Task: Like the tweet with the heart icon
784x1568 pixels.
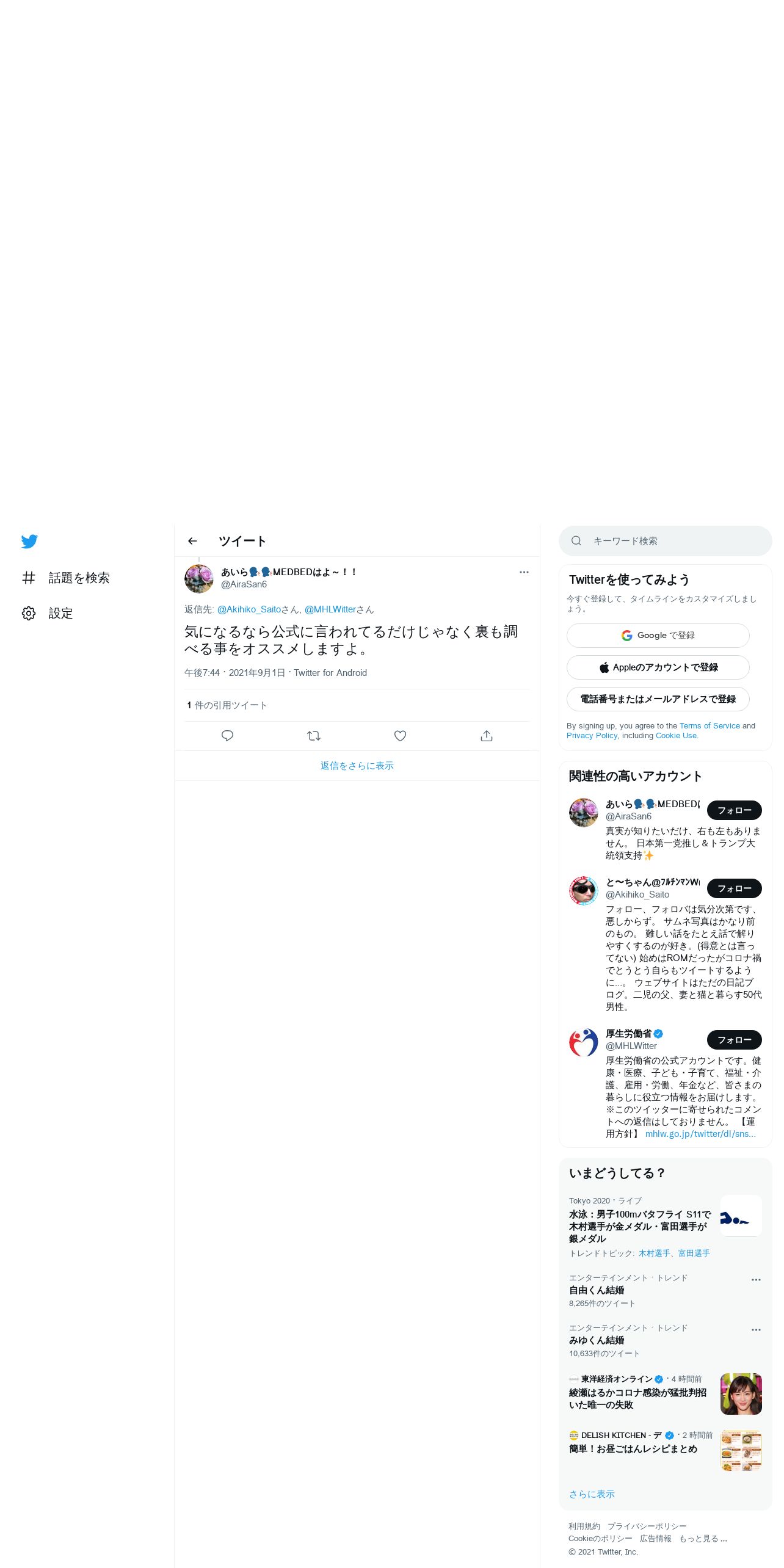Action: point(400,736)
